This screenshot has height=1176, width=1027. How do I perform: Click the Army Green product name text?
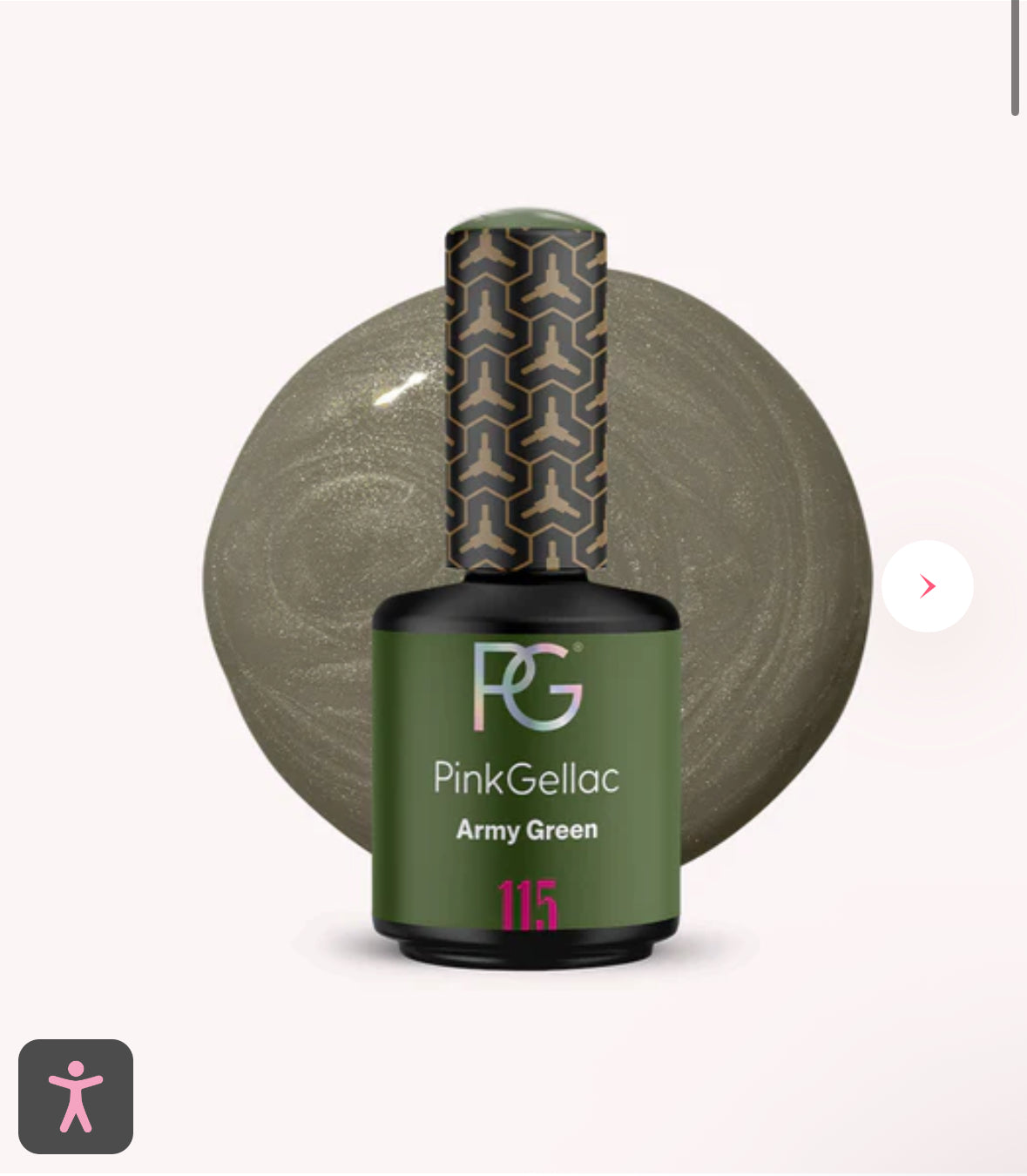(x=527, y=829)
